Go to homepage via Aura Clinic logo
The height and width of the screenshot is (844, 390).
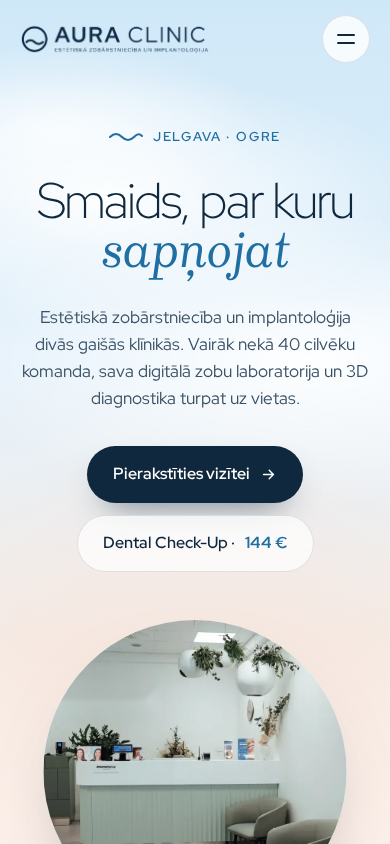tap(115, 39)
